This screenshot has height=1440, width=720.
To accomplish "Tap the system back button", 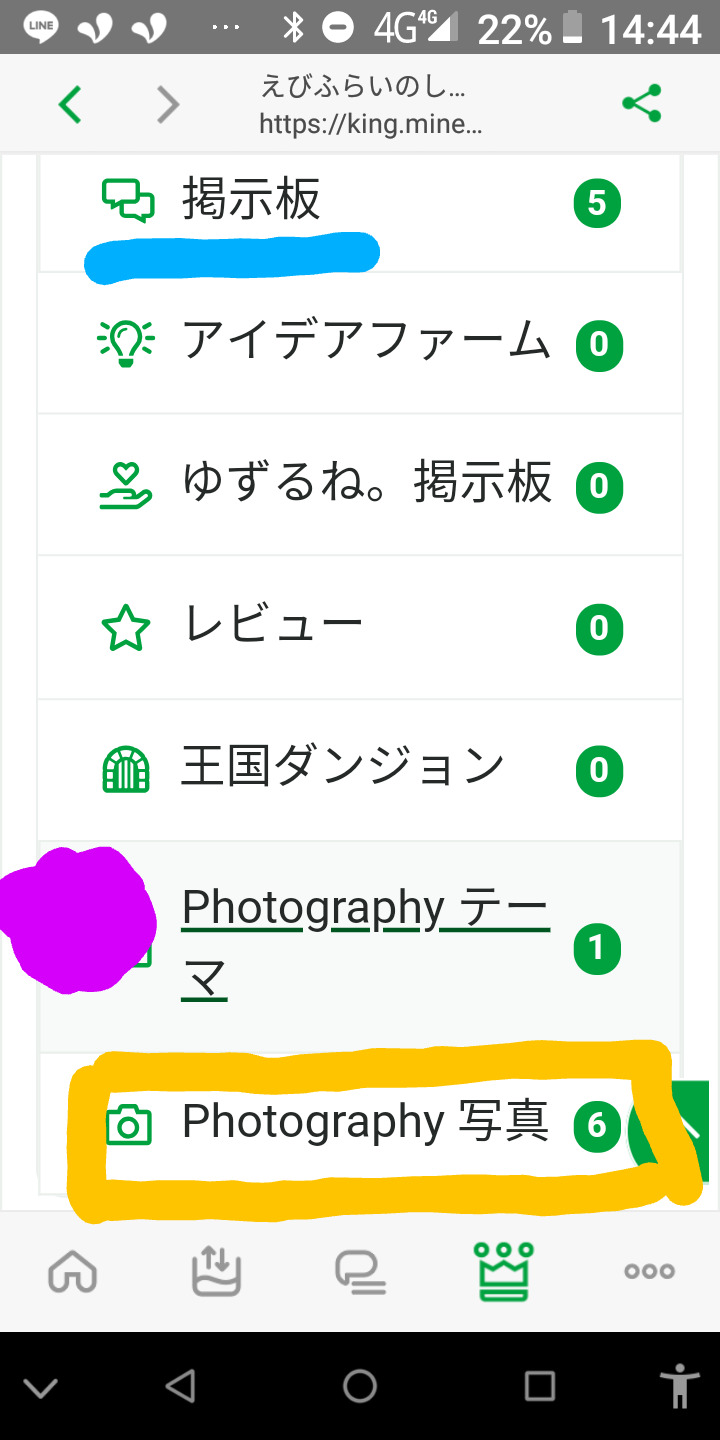I will pos(180,1386).
